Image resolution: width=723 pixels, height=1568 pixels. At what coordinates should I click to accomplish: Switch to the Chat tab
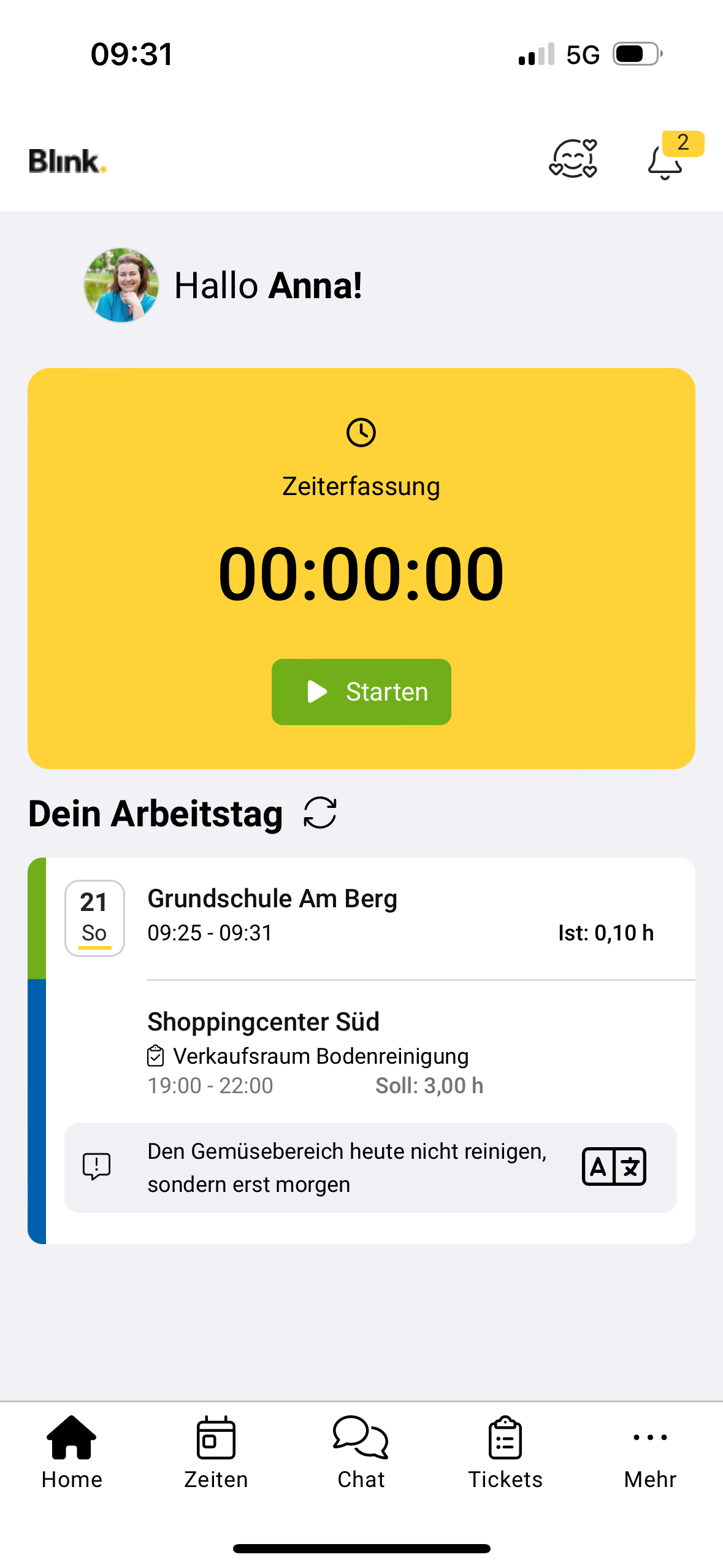click(x=361, y=1452)
